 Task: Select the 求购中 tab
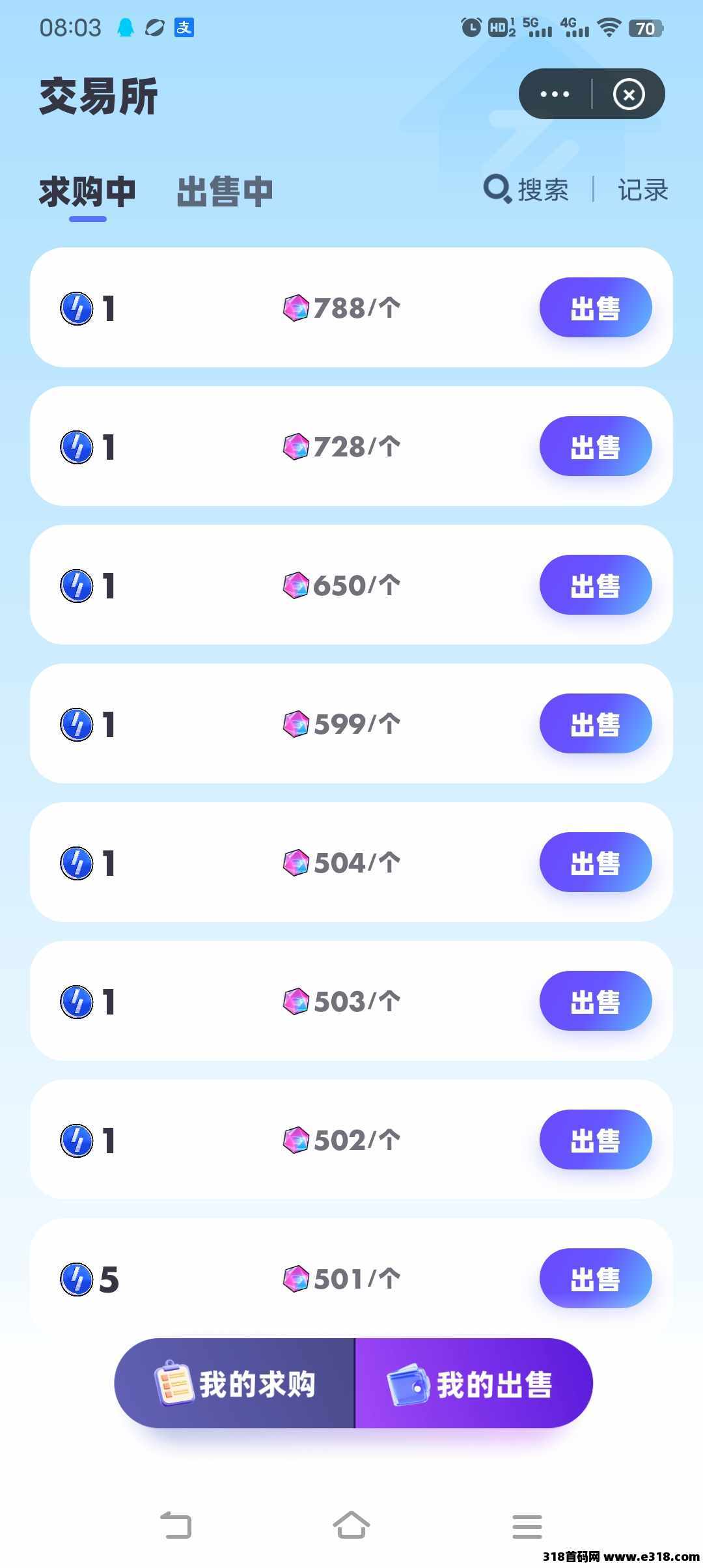pyautogui.click(x=87, y=191)
